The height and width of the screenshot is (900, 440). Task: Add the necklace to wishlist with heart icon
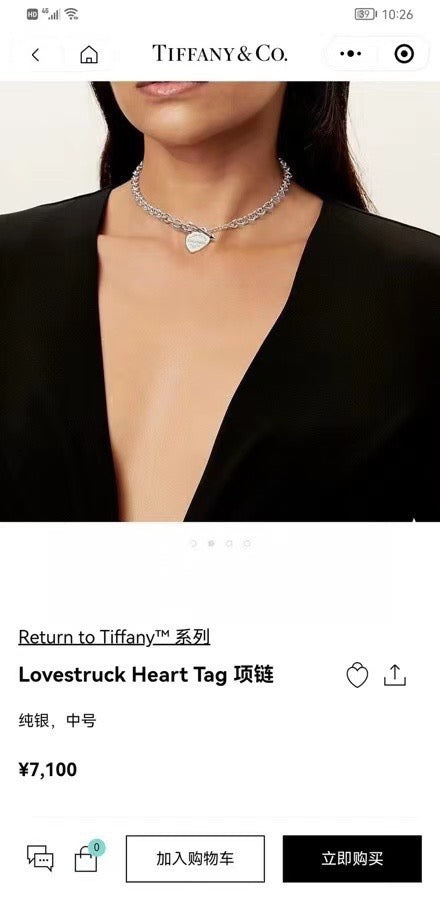tap(357, 675)
